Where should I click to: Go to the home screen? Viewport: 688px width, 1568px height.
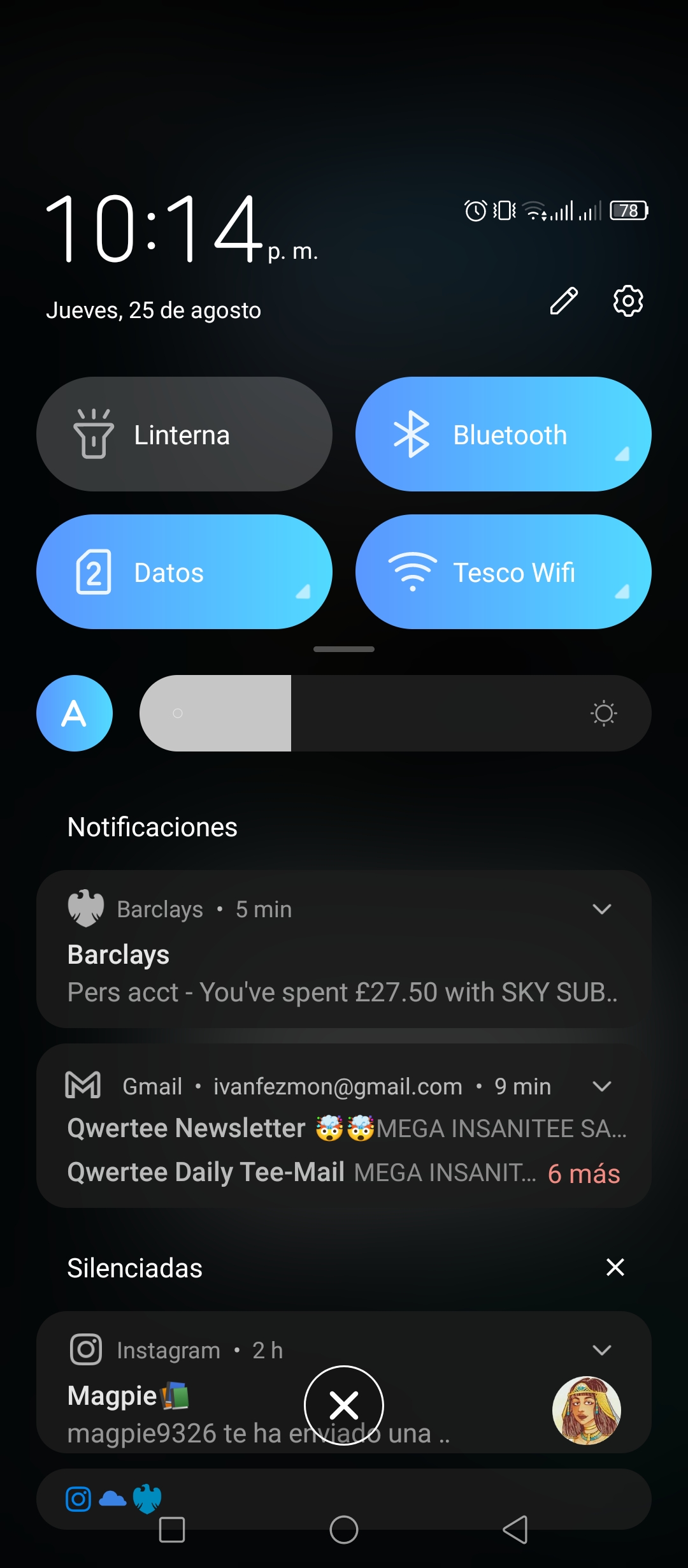coord(344,1530)
